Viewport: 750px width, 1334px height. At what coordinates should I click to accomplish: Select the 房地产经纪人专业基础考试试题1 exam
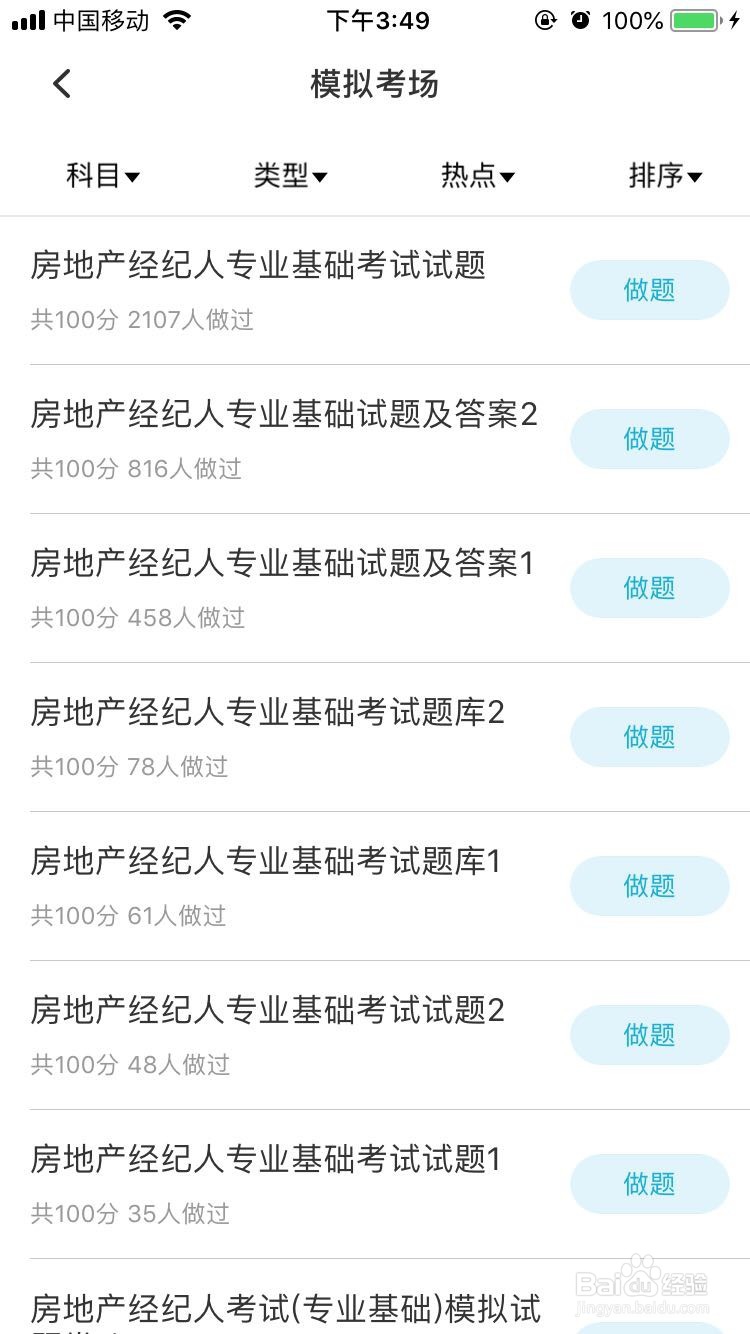click(265, 1160)
